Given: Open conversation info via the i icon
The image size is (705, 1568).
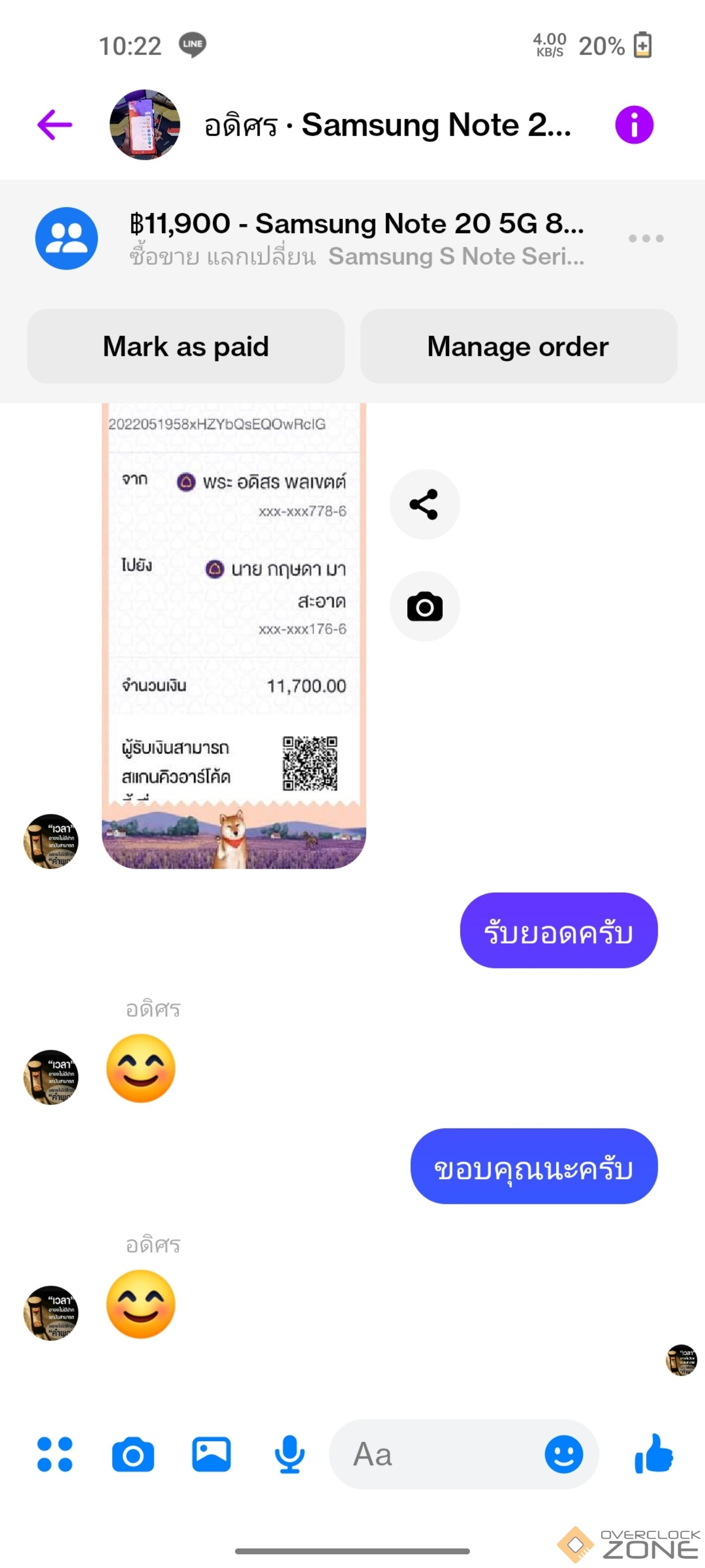Looking at the screenshot, I should (633, 125).
